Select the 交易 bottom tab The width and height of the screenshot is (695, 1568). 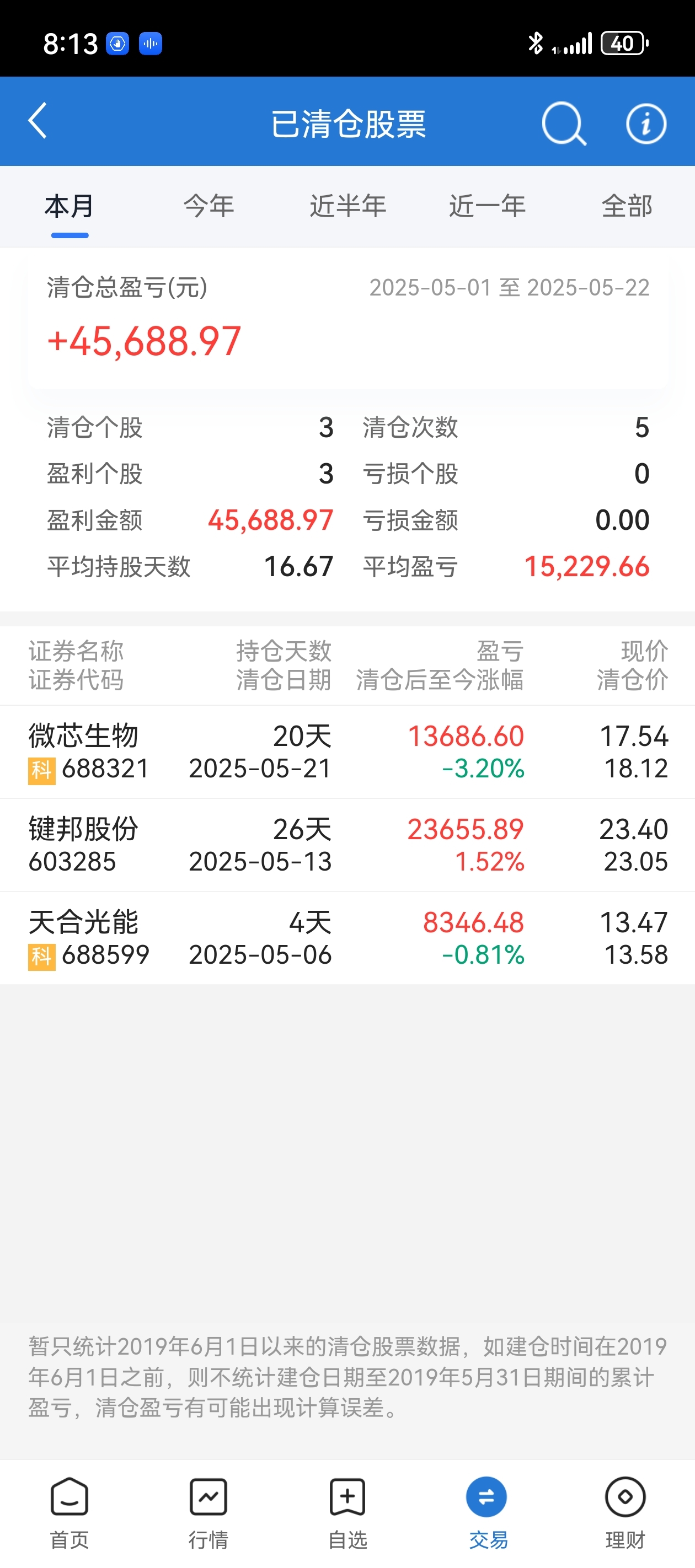pyautogui.click(x=487, y=1513)
